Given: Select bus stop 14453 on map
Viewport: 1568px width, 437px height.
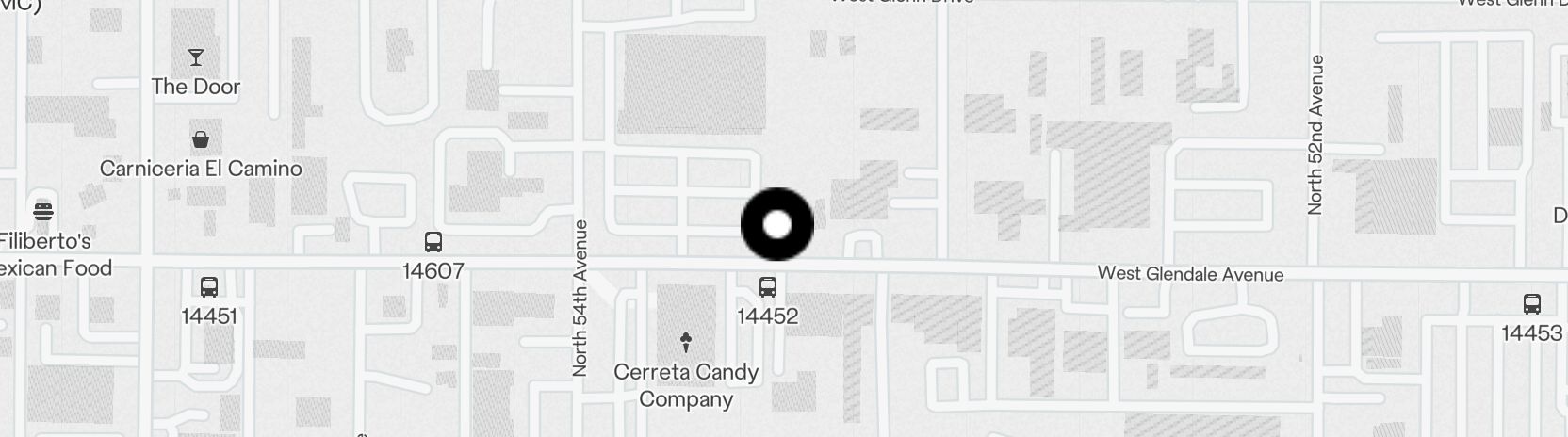Looking at the screenshot, I should click(1531, 304).
